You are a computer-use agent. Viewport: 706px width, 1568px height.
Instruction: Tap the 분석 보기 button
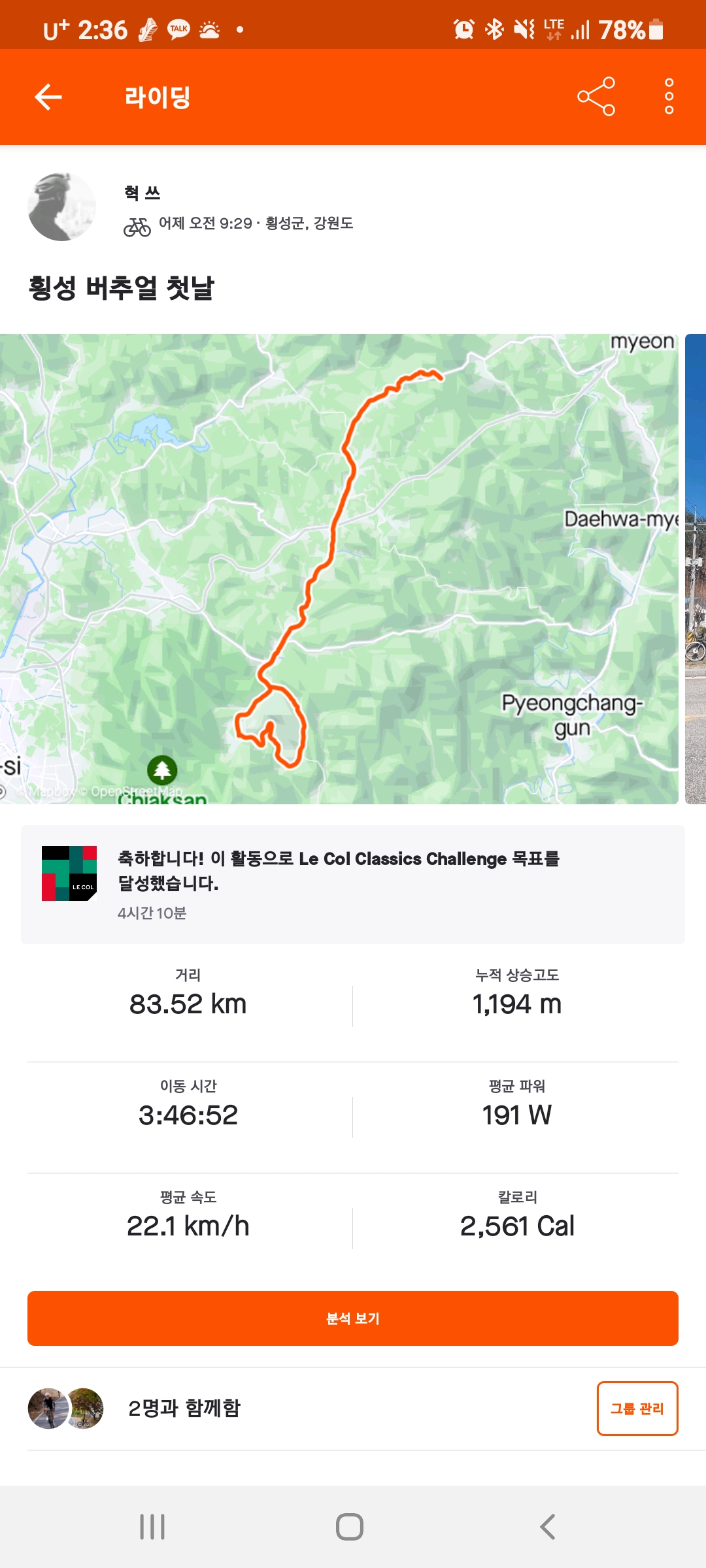tap(353, 1318)
